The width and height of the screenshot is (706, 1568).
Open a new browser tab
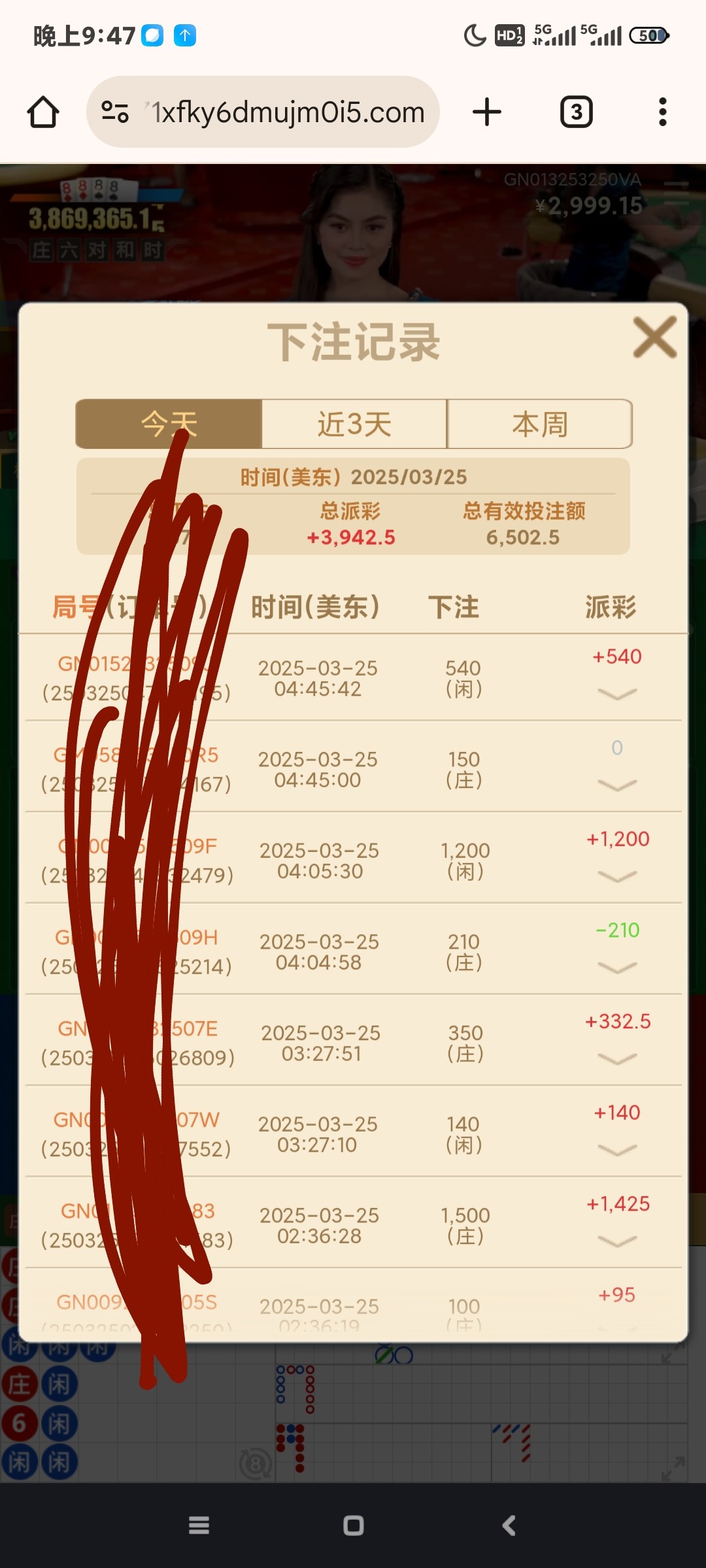487,112
